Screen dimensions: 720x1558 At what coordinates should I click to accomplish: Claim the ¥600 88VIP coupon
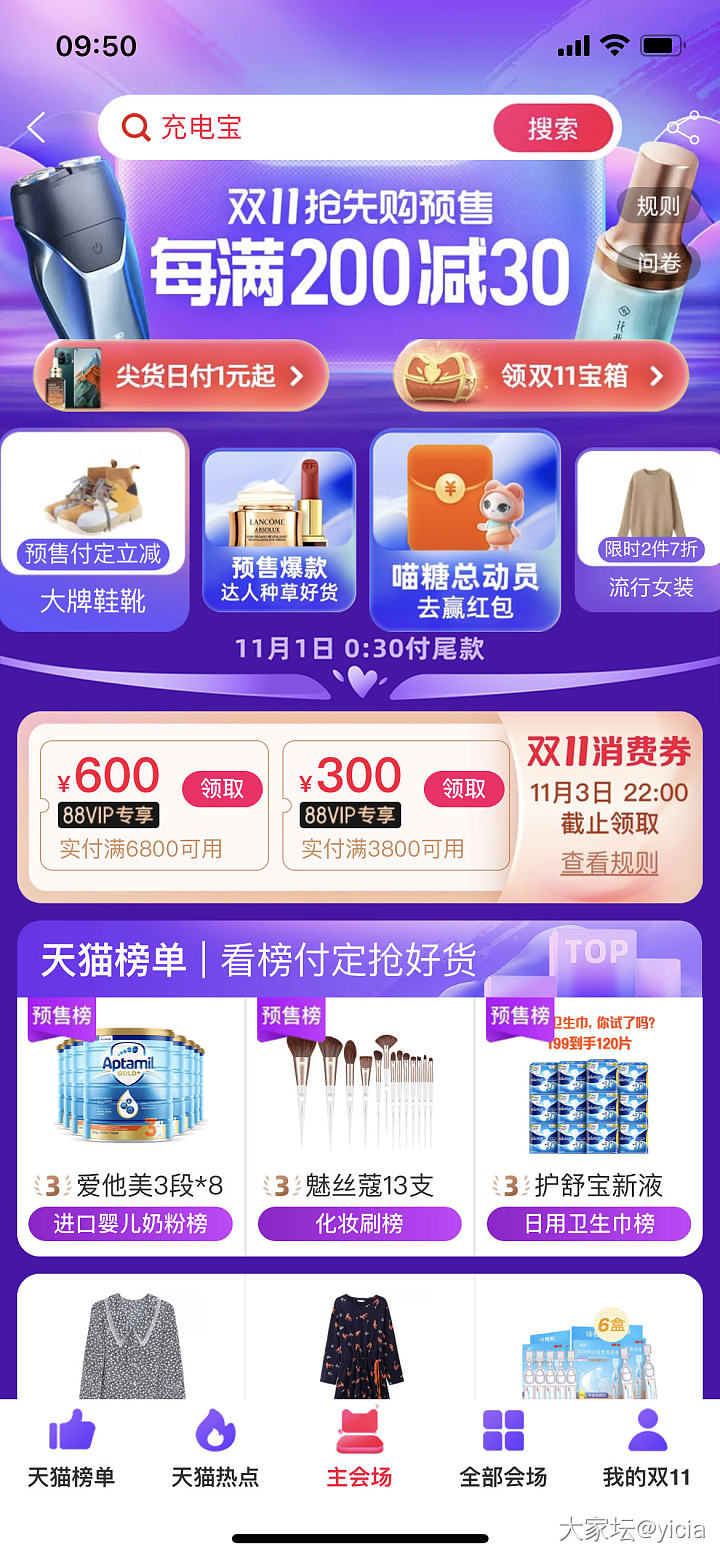[221, 789]
